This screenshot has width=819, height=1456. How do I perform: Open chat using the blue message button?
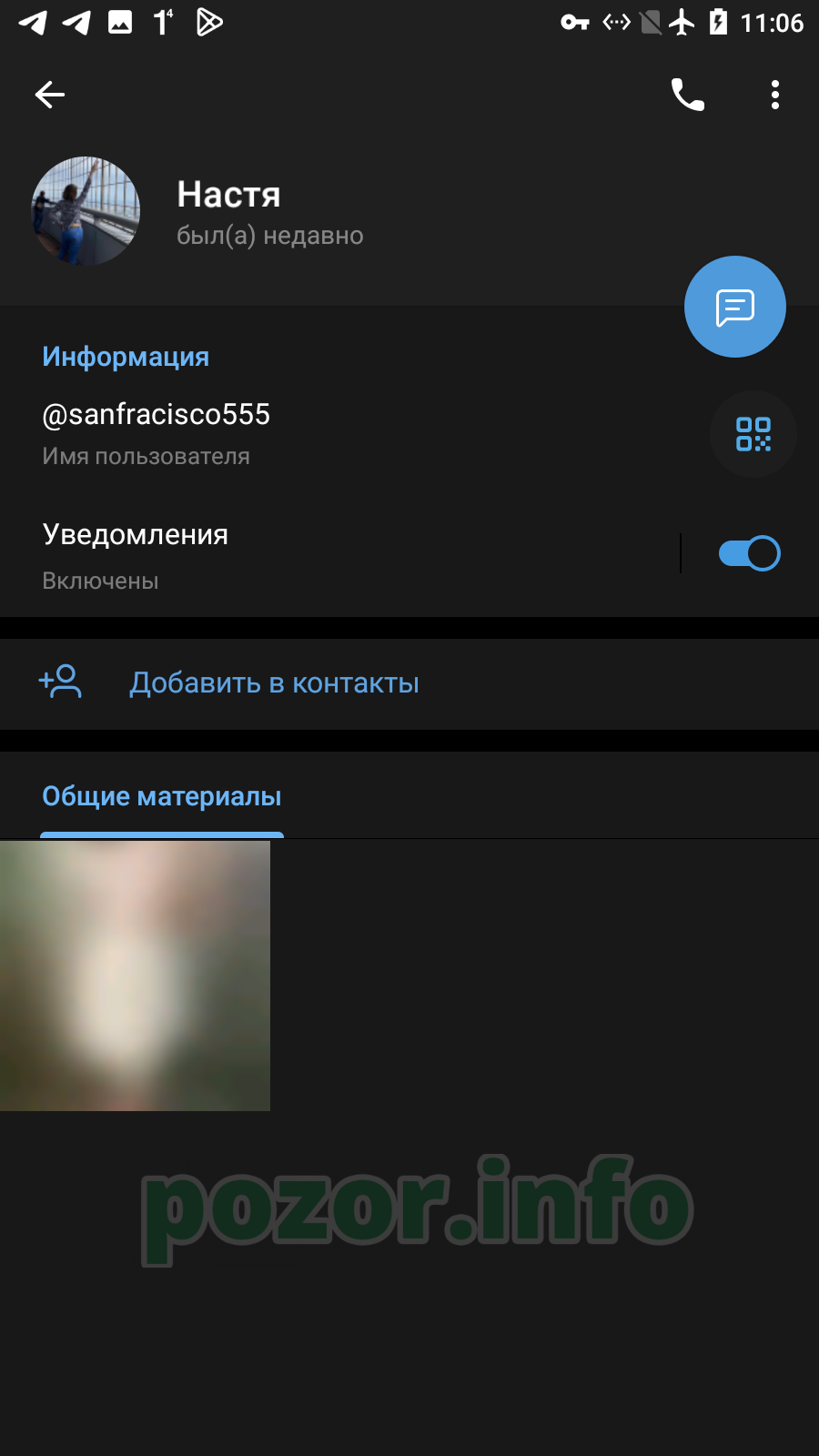click(735, 307)
